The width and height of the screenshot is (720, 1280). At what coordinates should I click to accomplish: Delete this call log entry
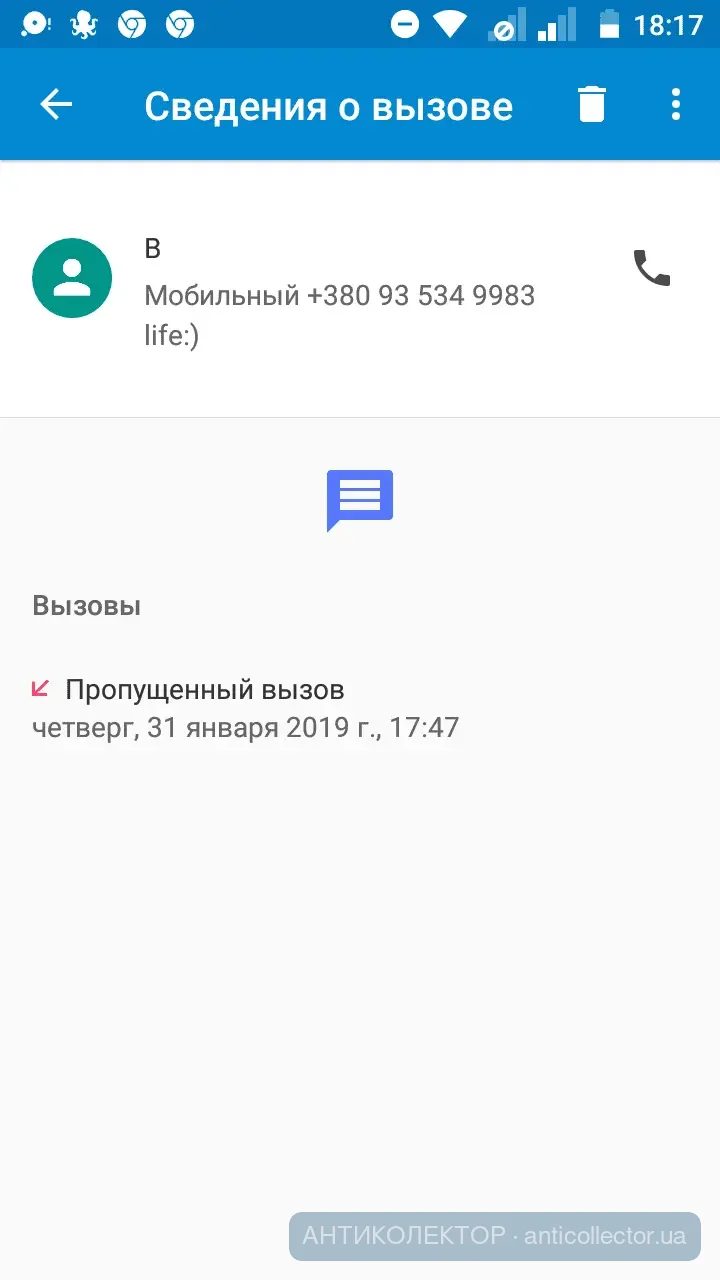click(x=592, y=104)
